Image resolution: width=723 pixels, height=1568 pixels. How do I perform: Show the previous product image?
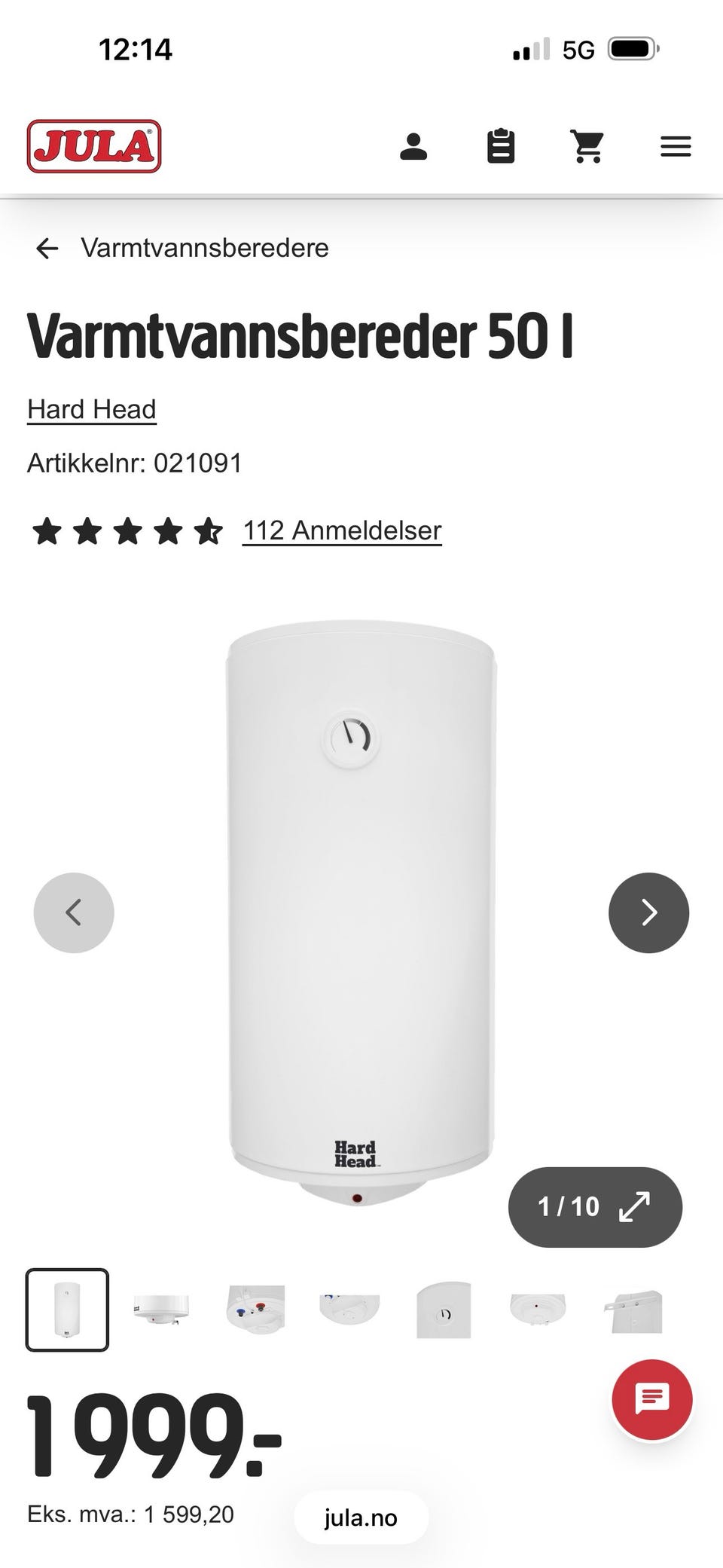click(x=74, y=912)
